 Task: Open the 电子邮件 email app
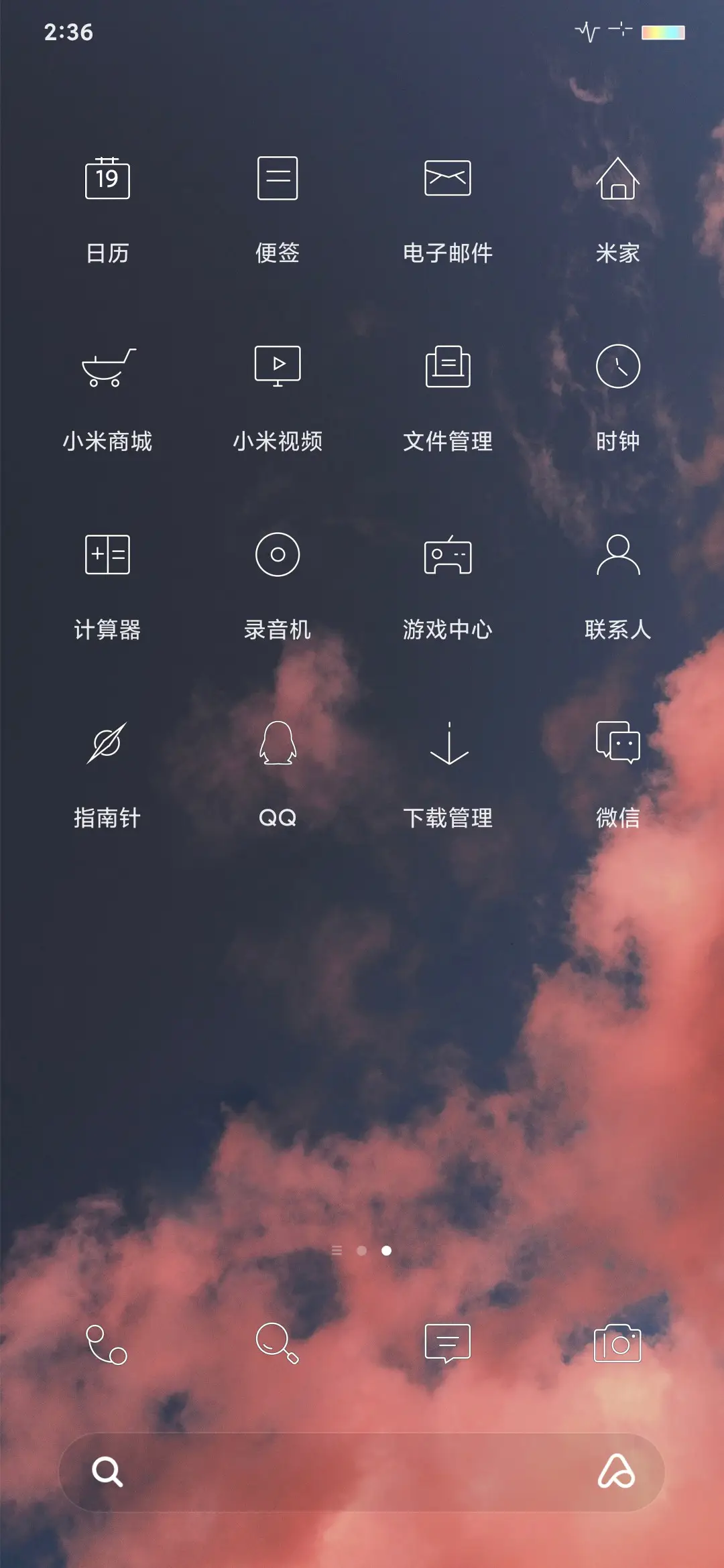point(448,178)
